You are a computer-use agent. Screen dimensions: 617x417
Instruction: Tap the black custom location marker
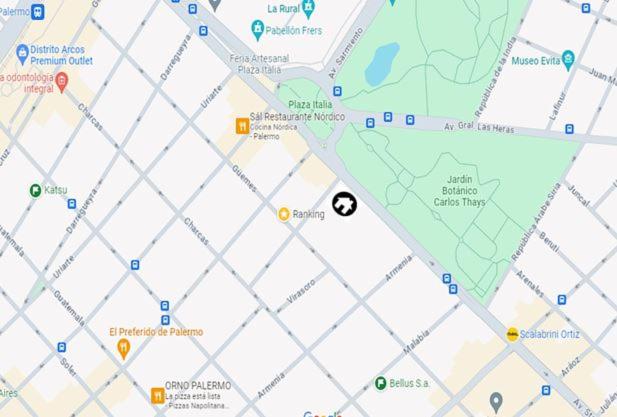(x=345, y=204)
